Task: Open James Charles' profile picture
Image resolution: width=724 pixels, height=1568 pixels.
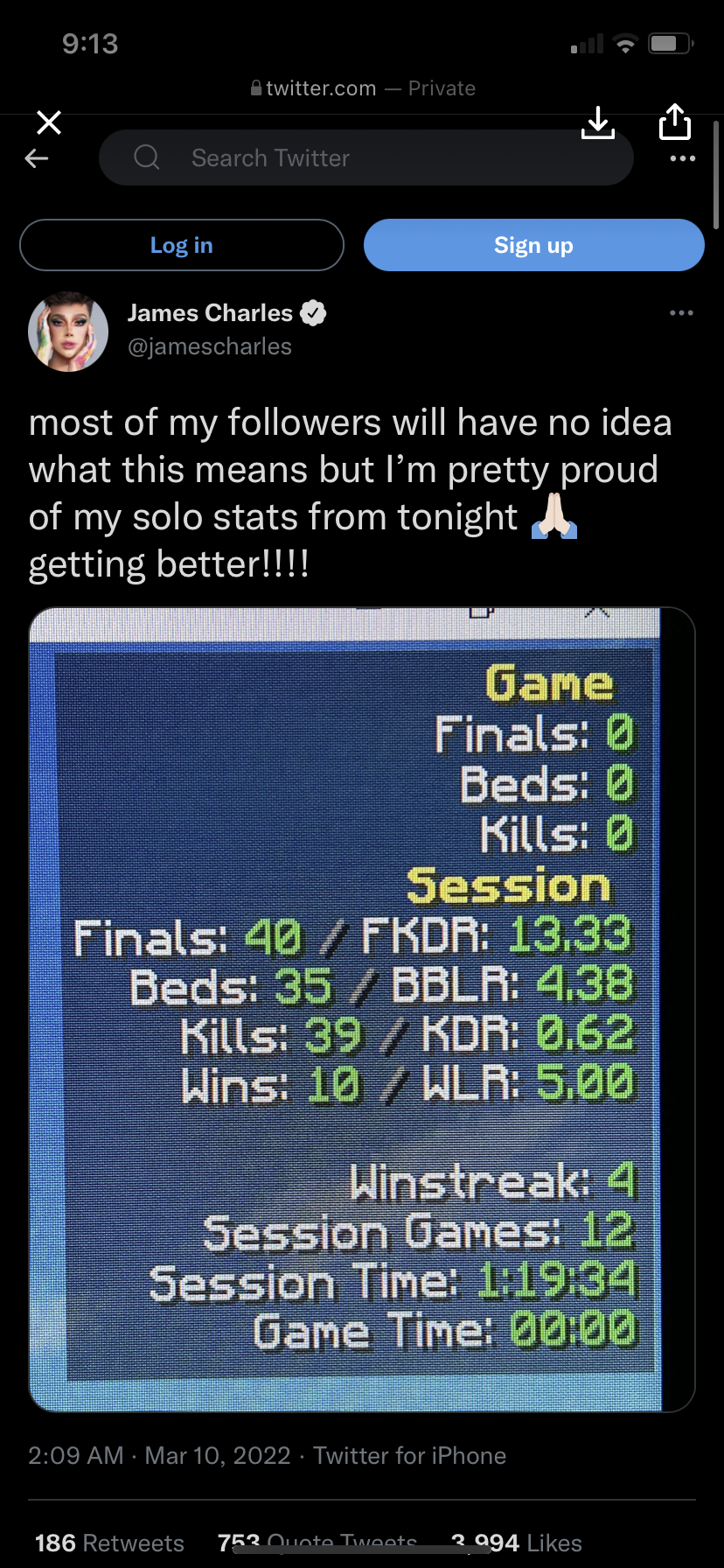Action: click(68, 332)
